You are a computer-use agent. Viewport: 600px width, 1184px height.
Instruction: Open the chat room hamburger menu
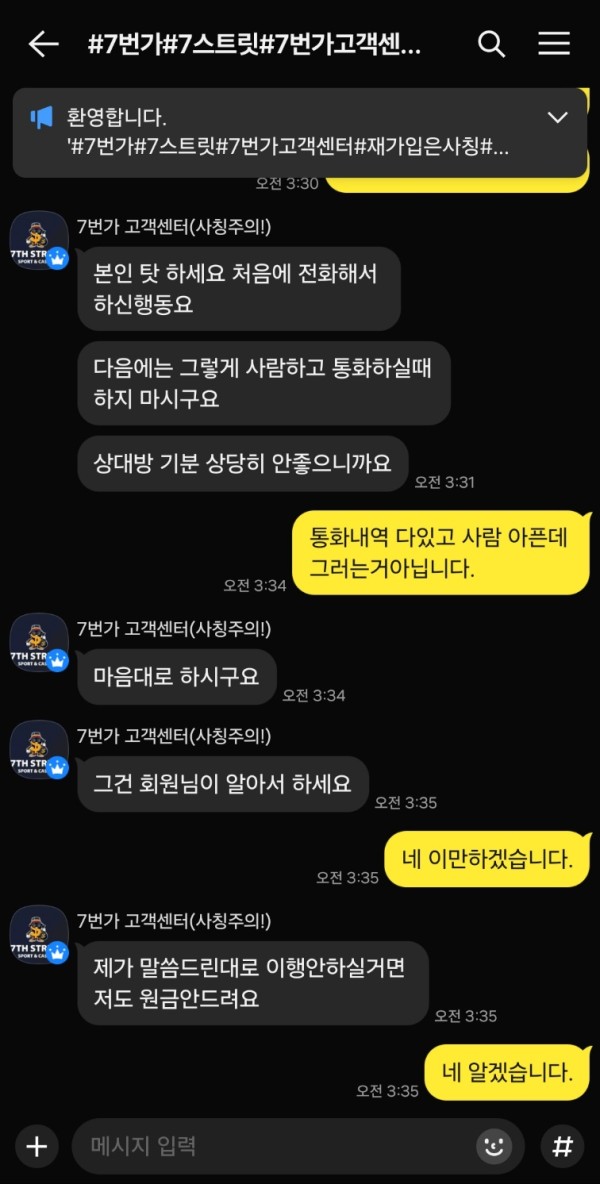tap(553, 44)
